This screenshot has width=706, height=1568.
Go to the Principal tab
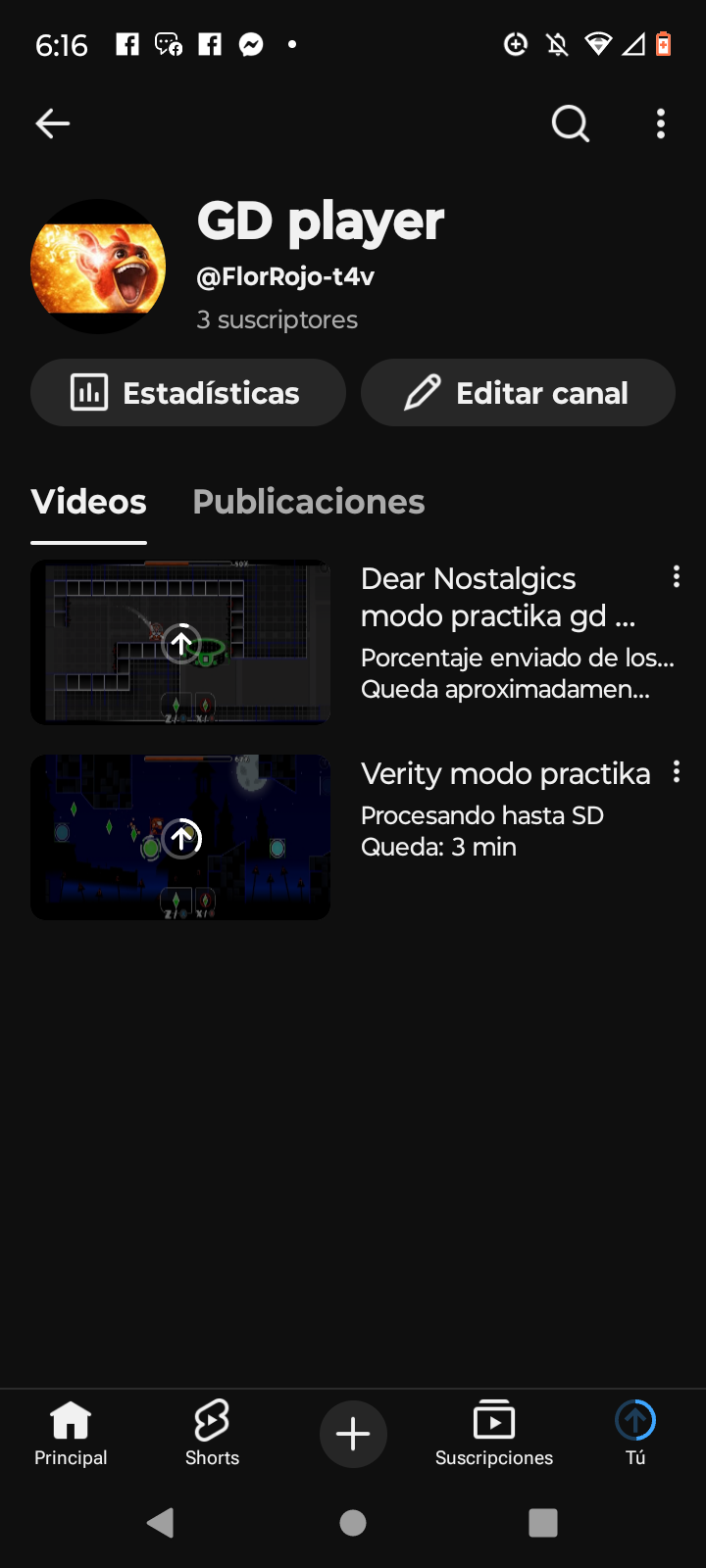pyautogui.click(x=71, y=1433)
